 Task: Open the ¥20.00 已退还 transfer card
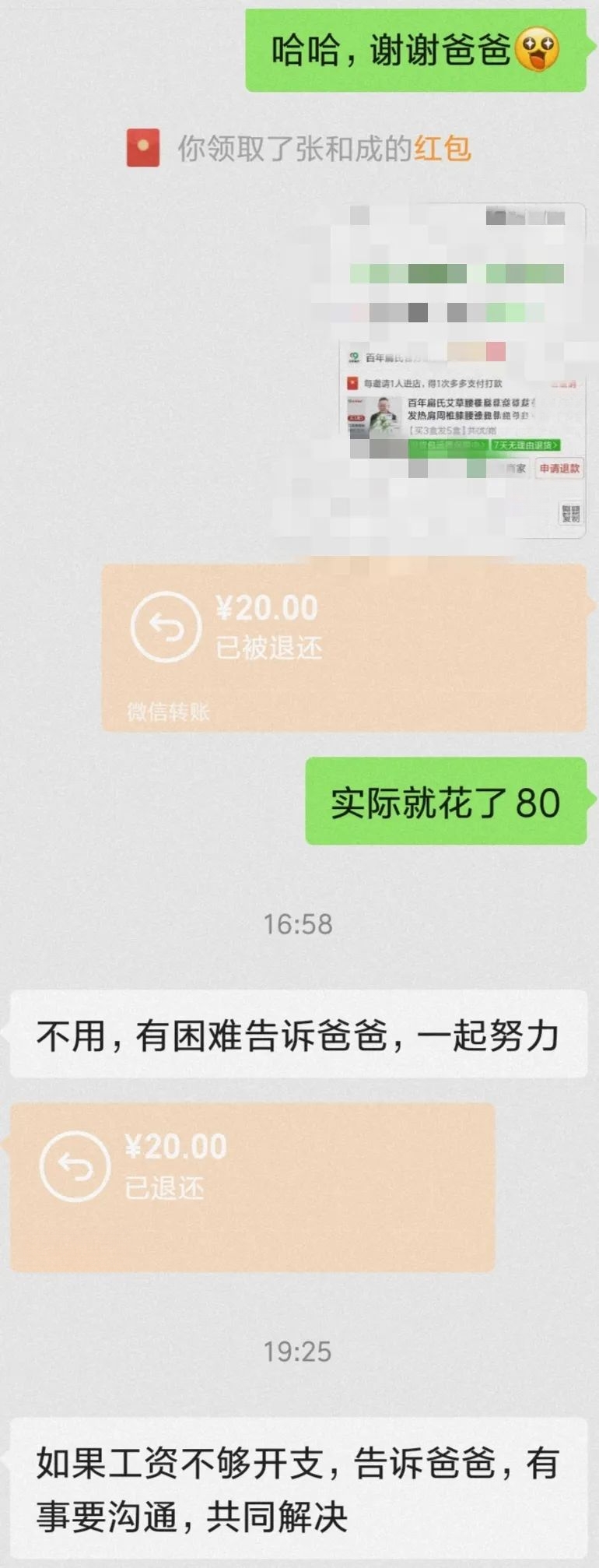click(252, 1186)
